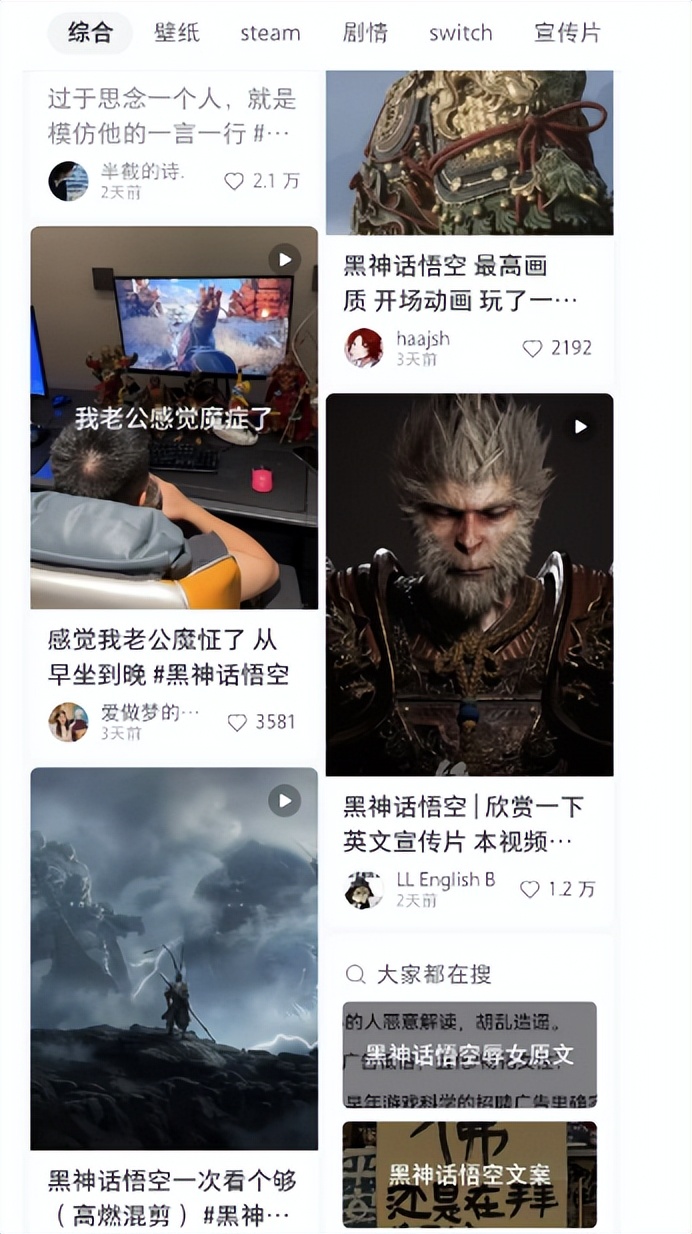
Task: Select the steam tab
Action: [270, 33]
